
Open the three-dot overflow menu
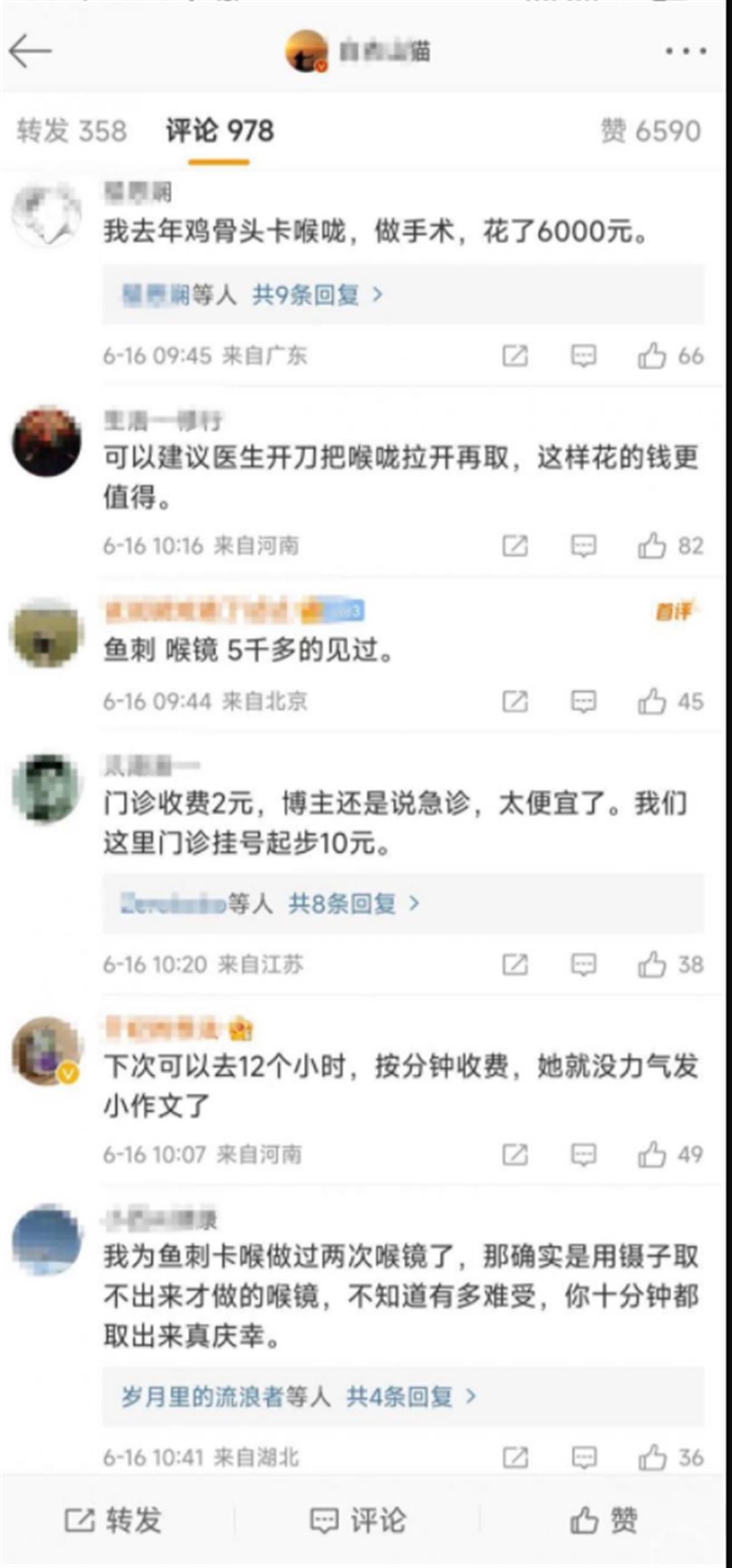(x=686, y=52)
